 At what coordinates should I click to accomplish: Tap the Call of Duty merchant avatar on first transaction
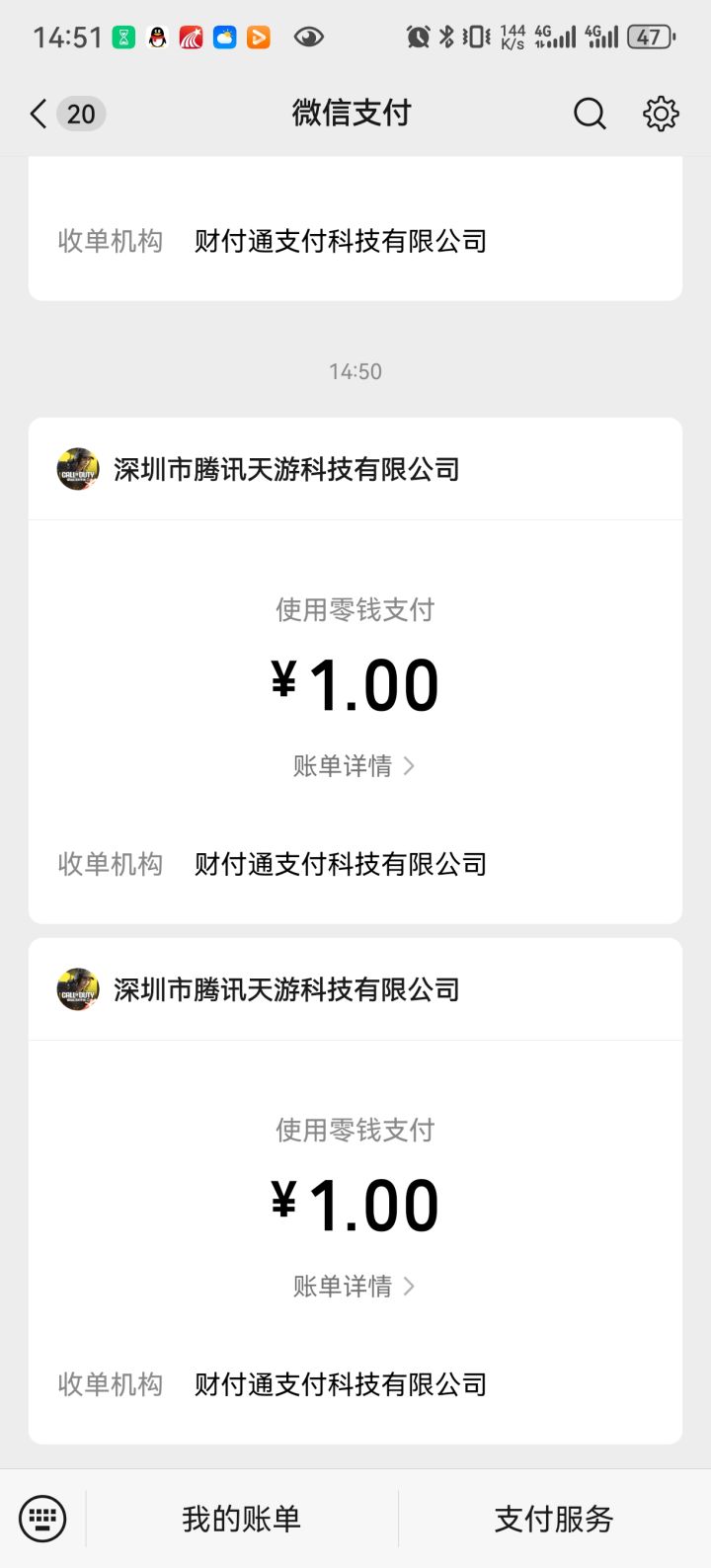pos(77,468)
